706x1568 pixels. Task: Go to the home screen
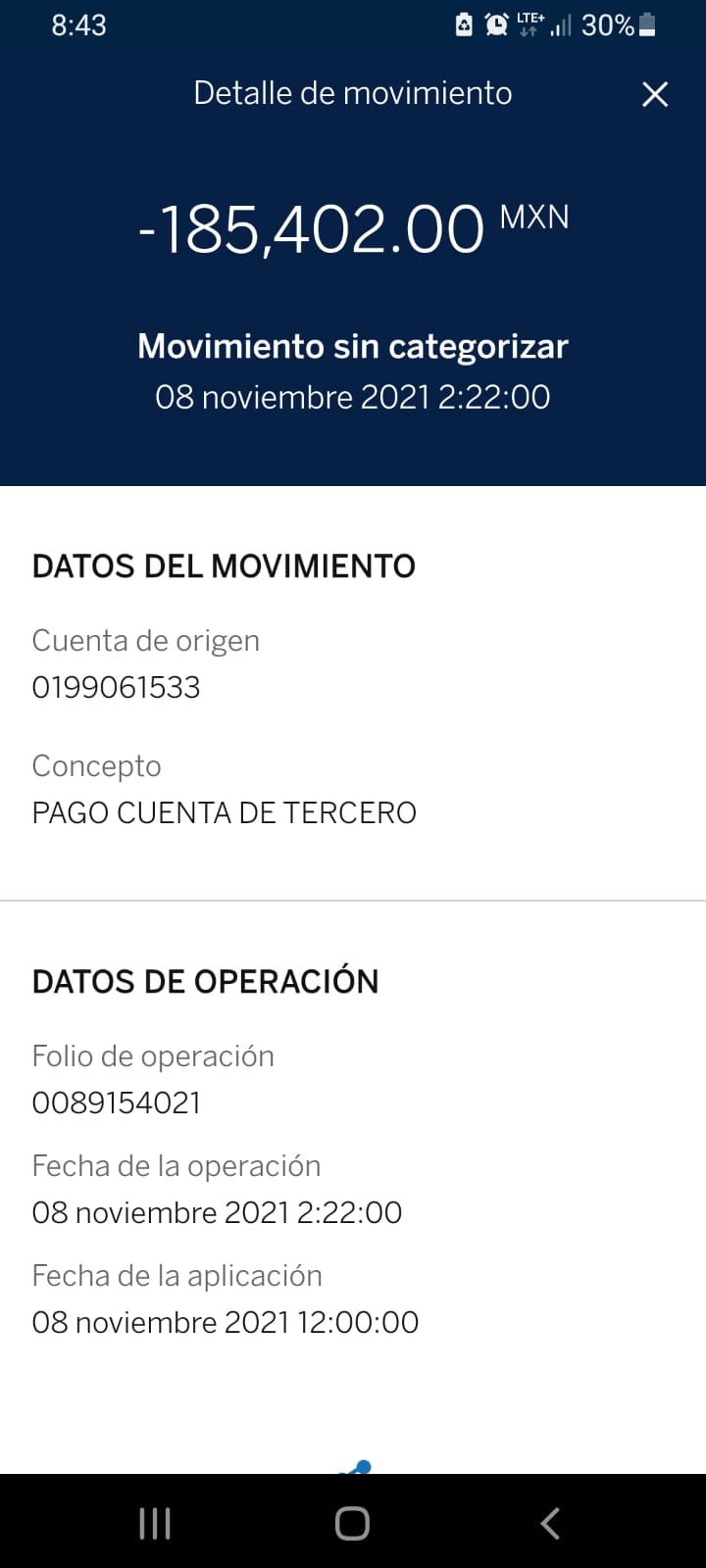(x=352, y=1523)
